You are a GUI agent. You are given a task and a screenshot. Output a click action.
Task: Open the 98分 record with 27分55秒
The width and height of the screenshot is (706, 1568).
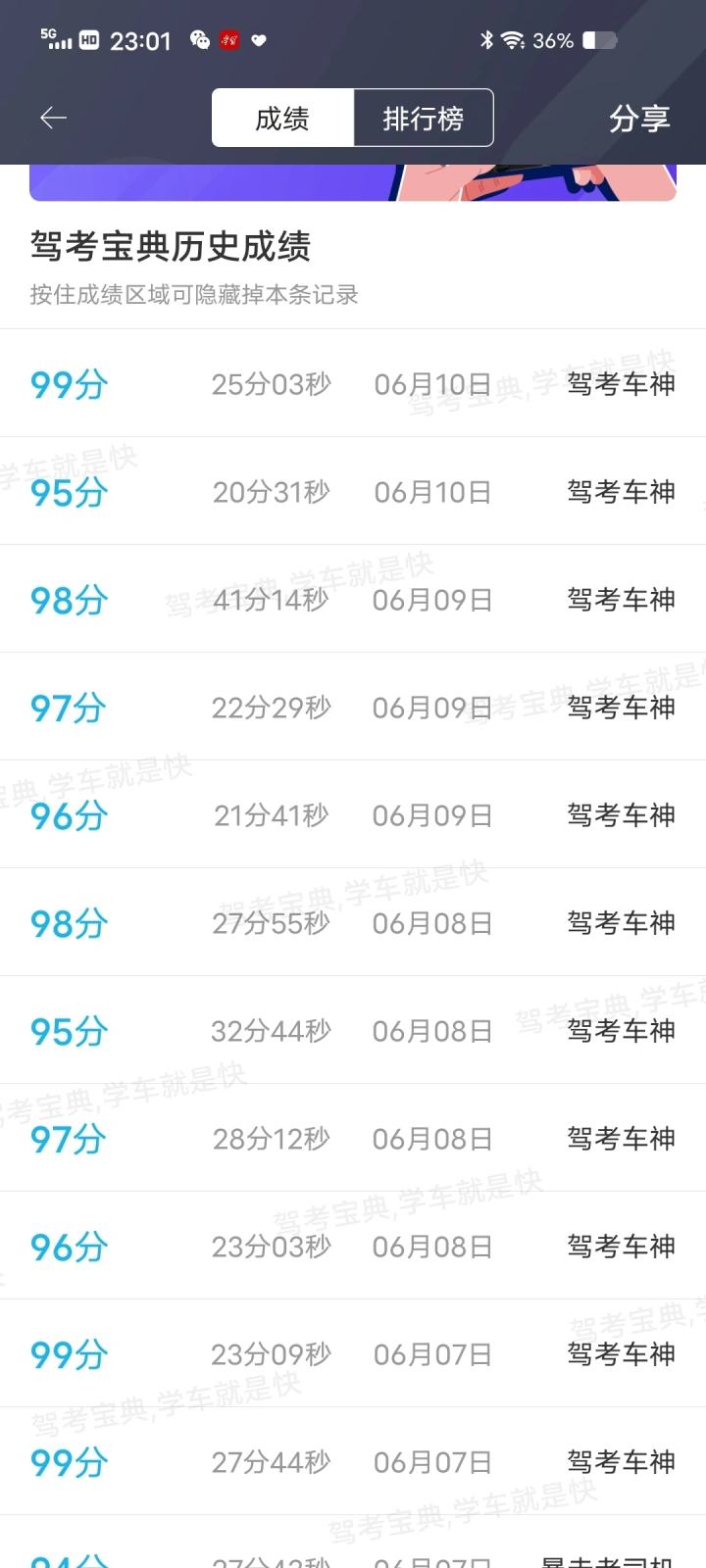353,922
